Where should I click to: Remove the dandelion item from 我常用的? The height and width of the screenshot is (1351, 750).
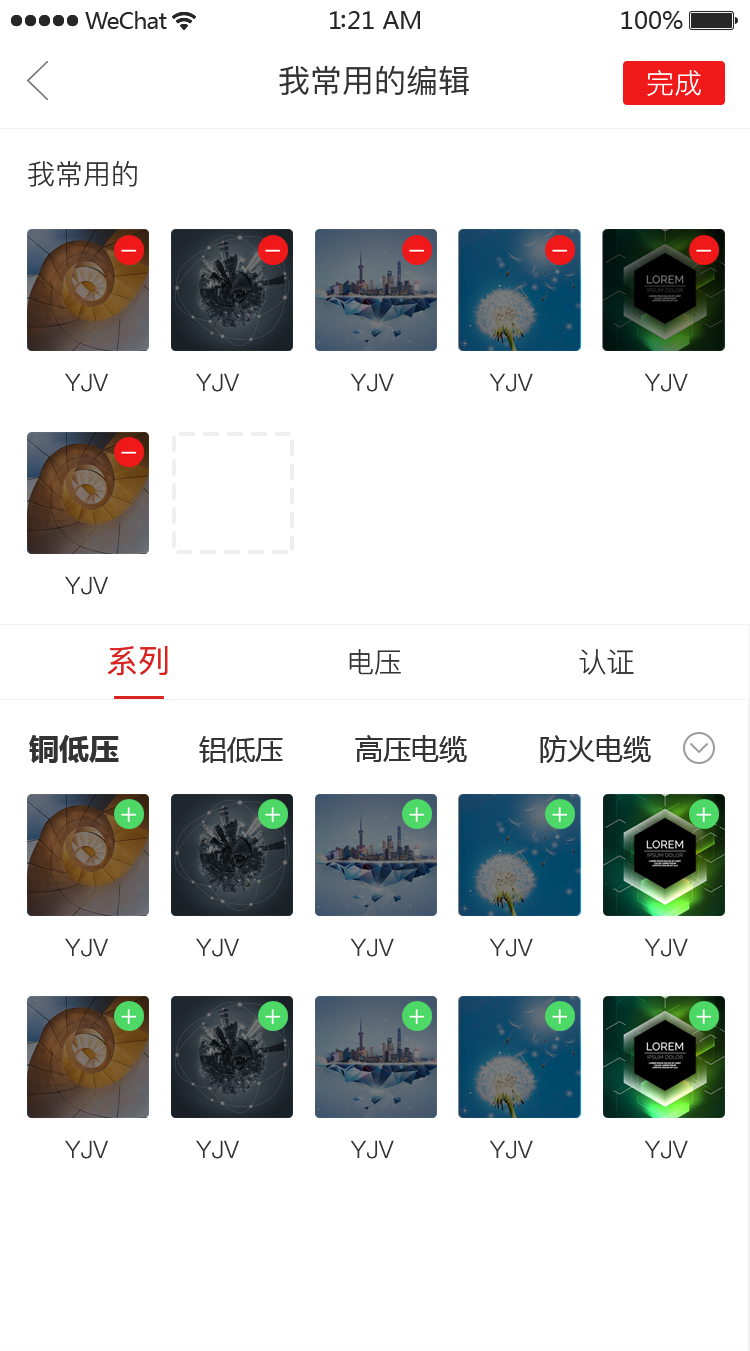(x=560, y=249)
